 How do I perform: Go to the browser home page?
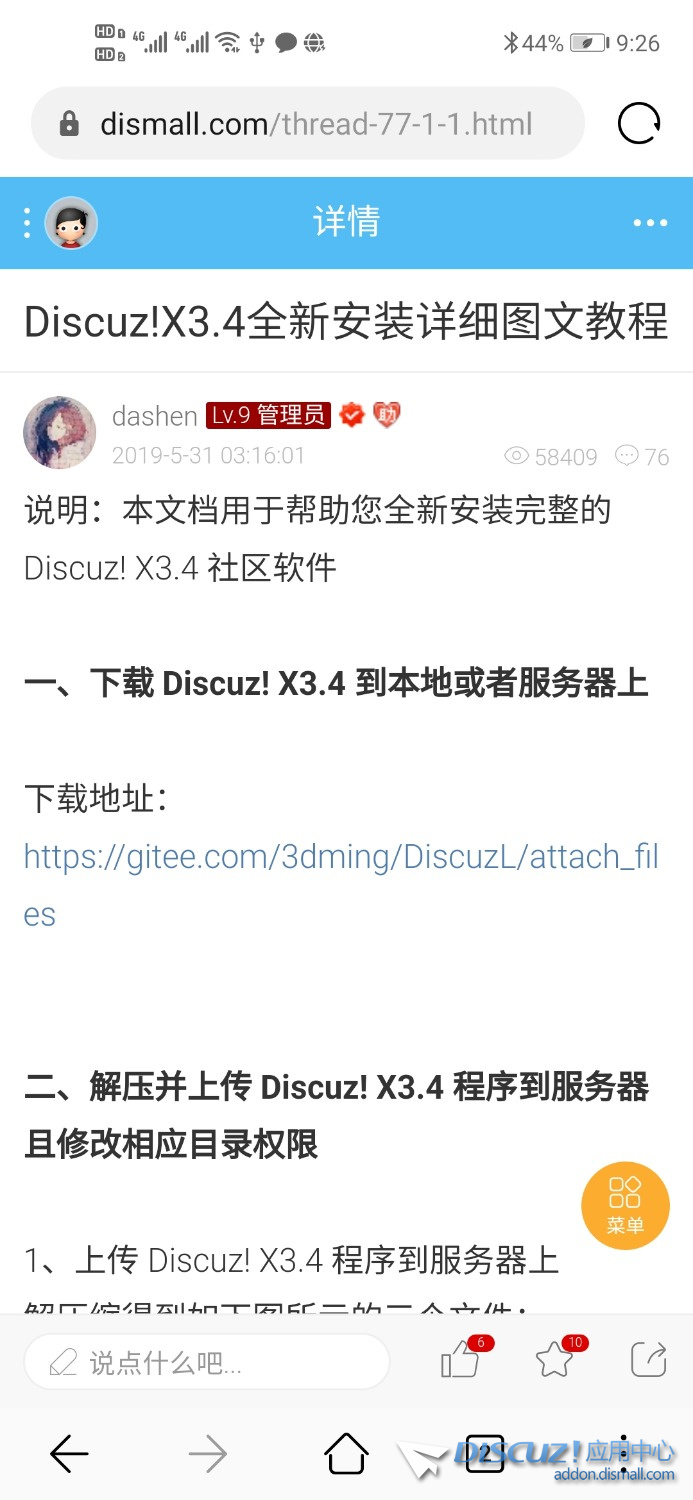point(346,1454)
